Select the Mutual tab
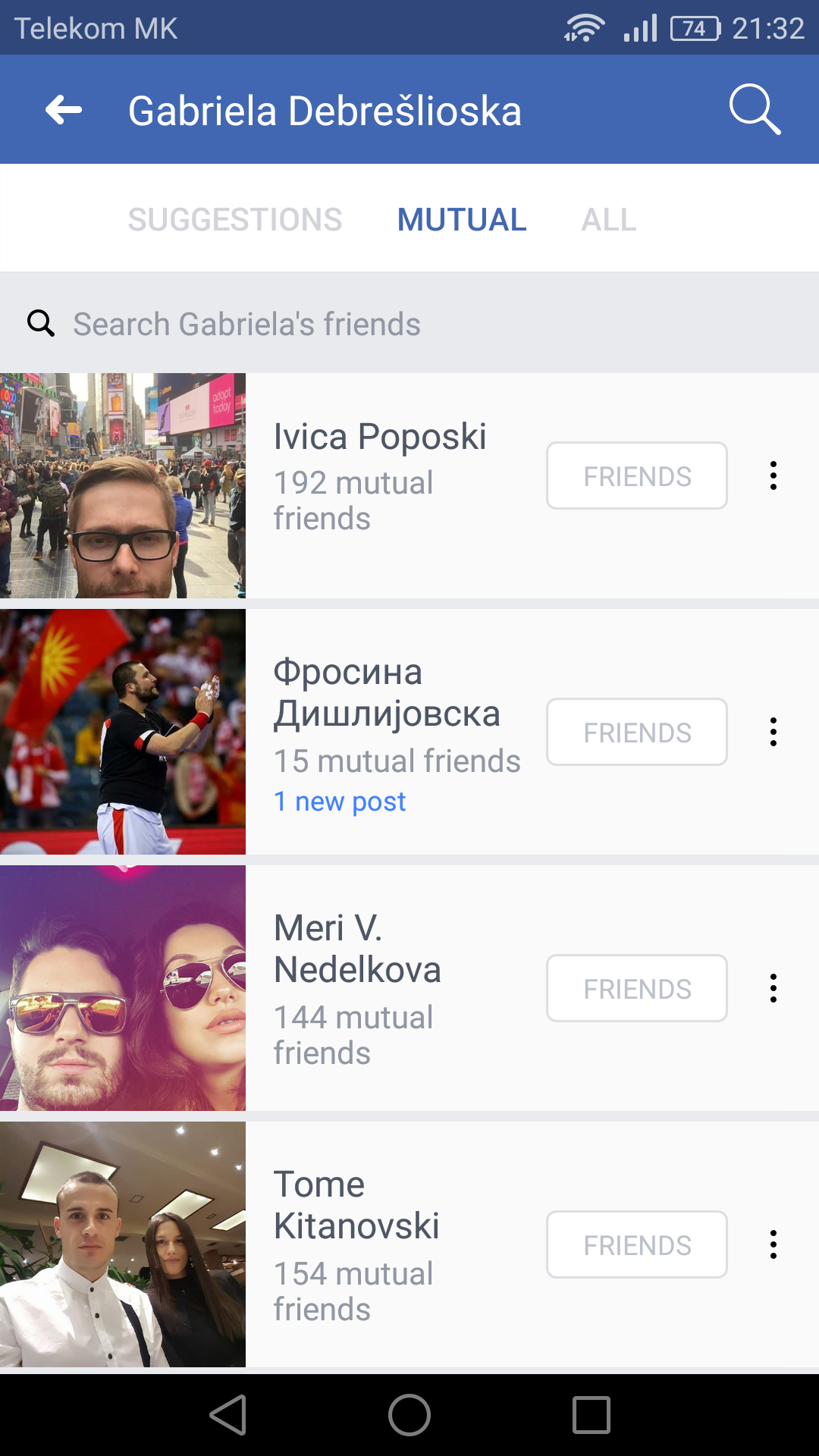 point(461,219)
